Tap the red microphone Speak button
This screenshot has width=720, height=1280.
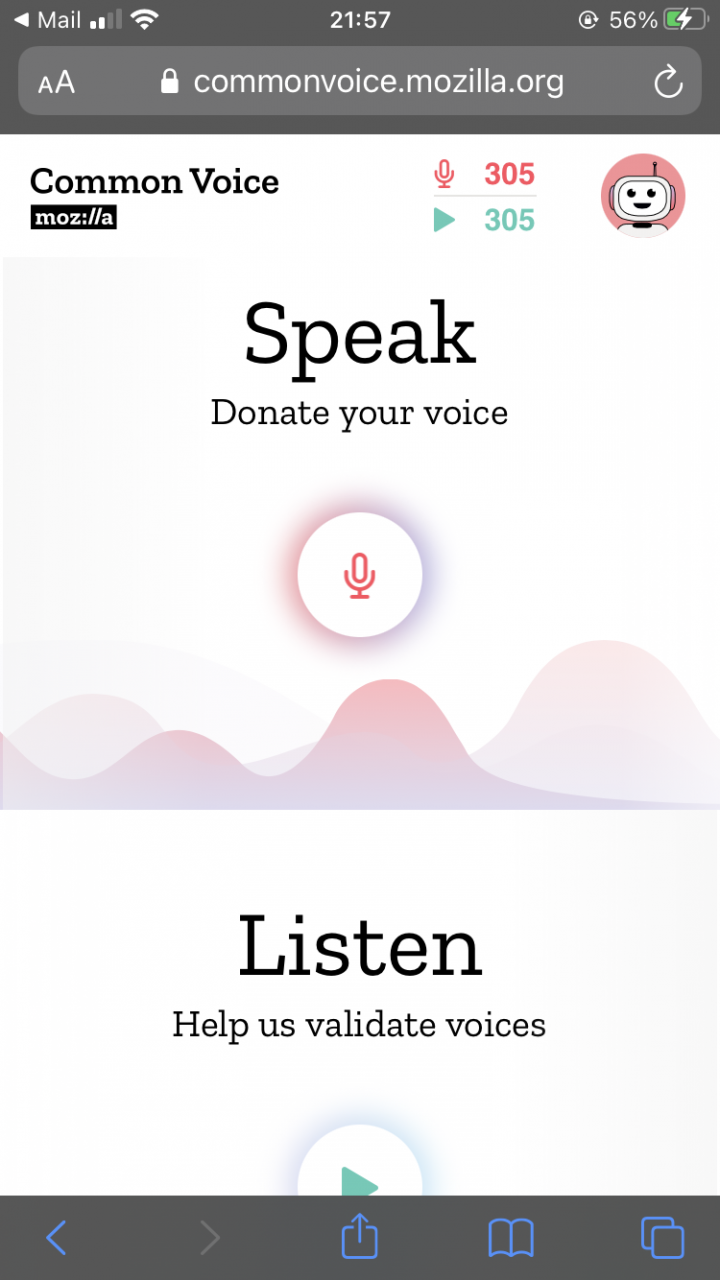pos(360,575)
